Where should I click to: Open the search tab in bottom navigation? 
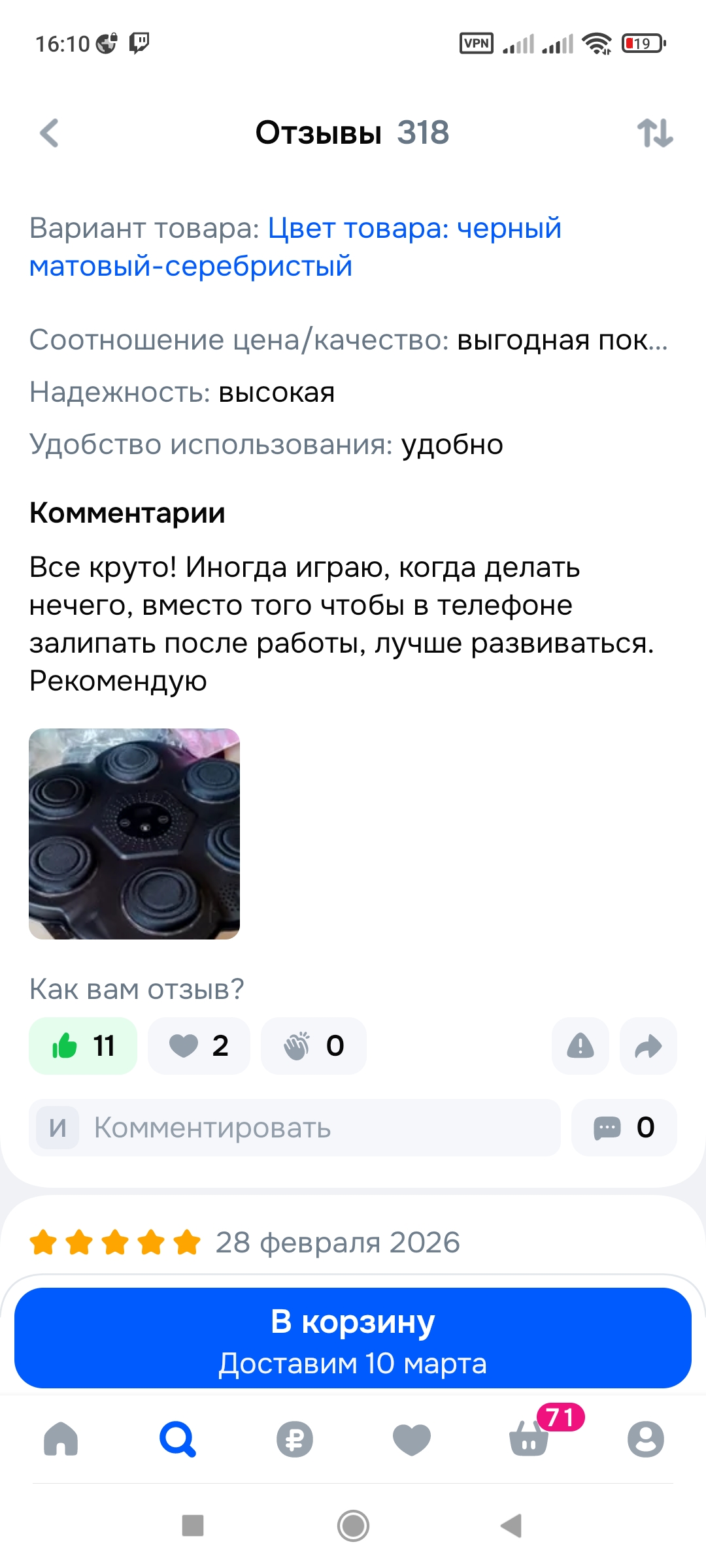178,1439
